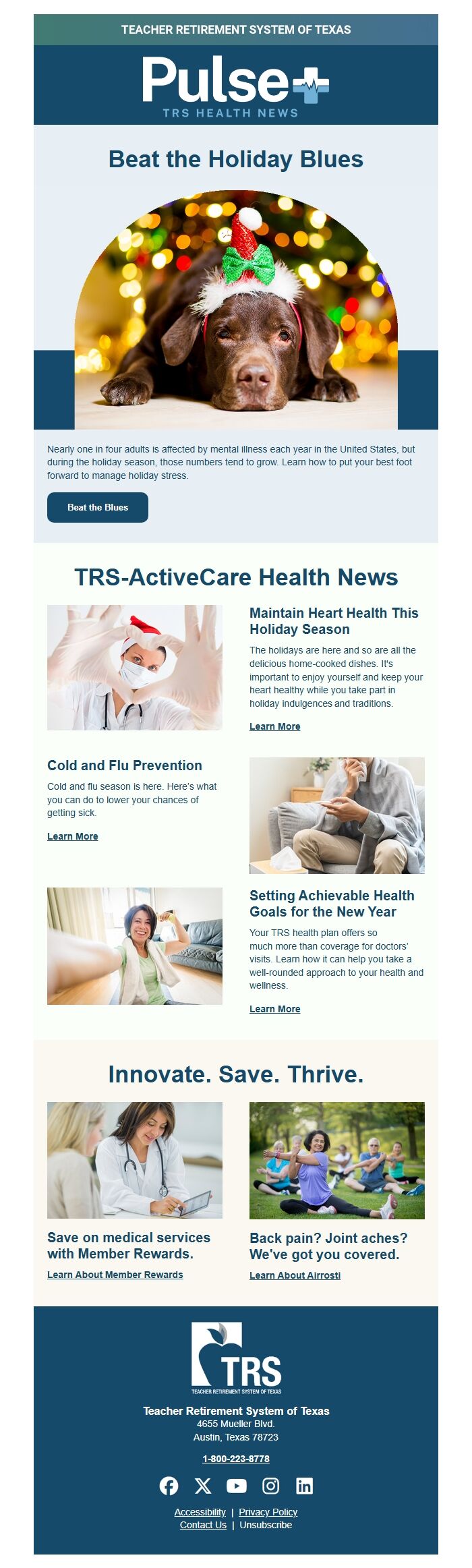Follow the Learn About Airrosti link
Image resolution: width=472 pixels, height=1568 pixels.
tap(295, 1275)
